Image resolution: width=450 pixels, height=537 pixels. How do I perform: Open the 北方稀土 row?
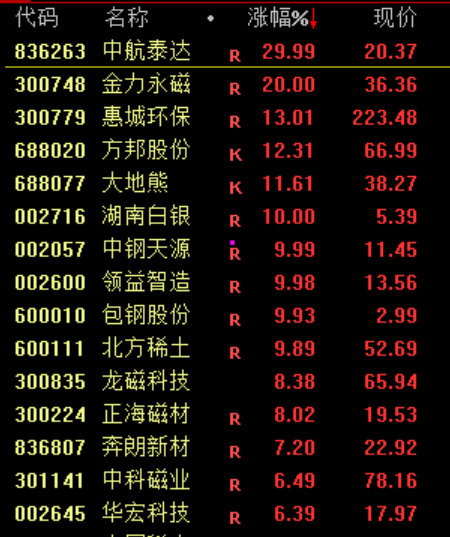click(x=225, y=348)
